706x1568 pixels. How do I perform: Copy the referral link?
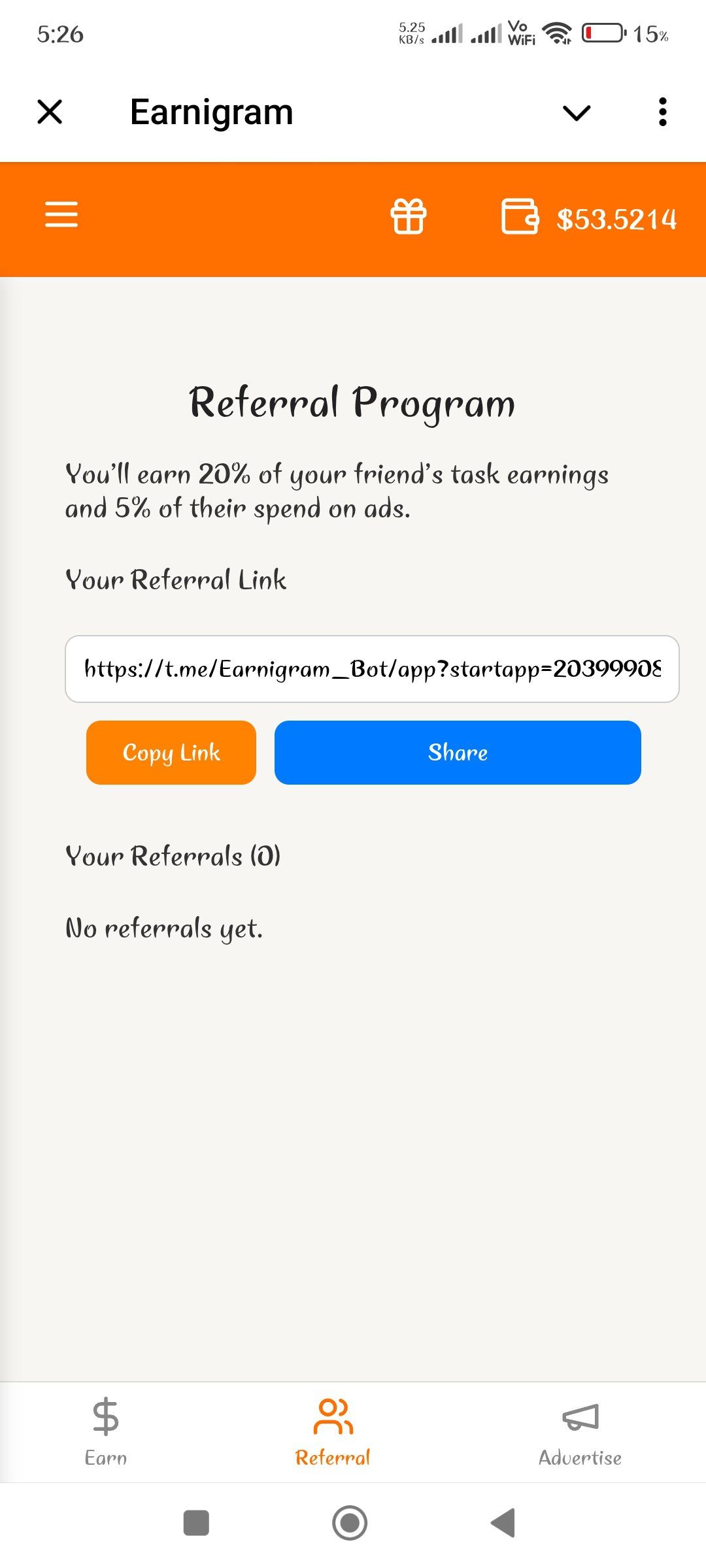(x=171, y=753)
